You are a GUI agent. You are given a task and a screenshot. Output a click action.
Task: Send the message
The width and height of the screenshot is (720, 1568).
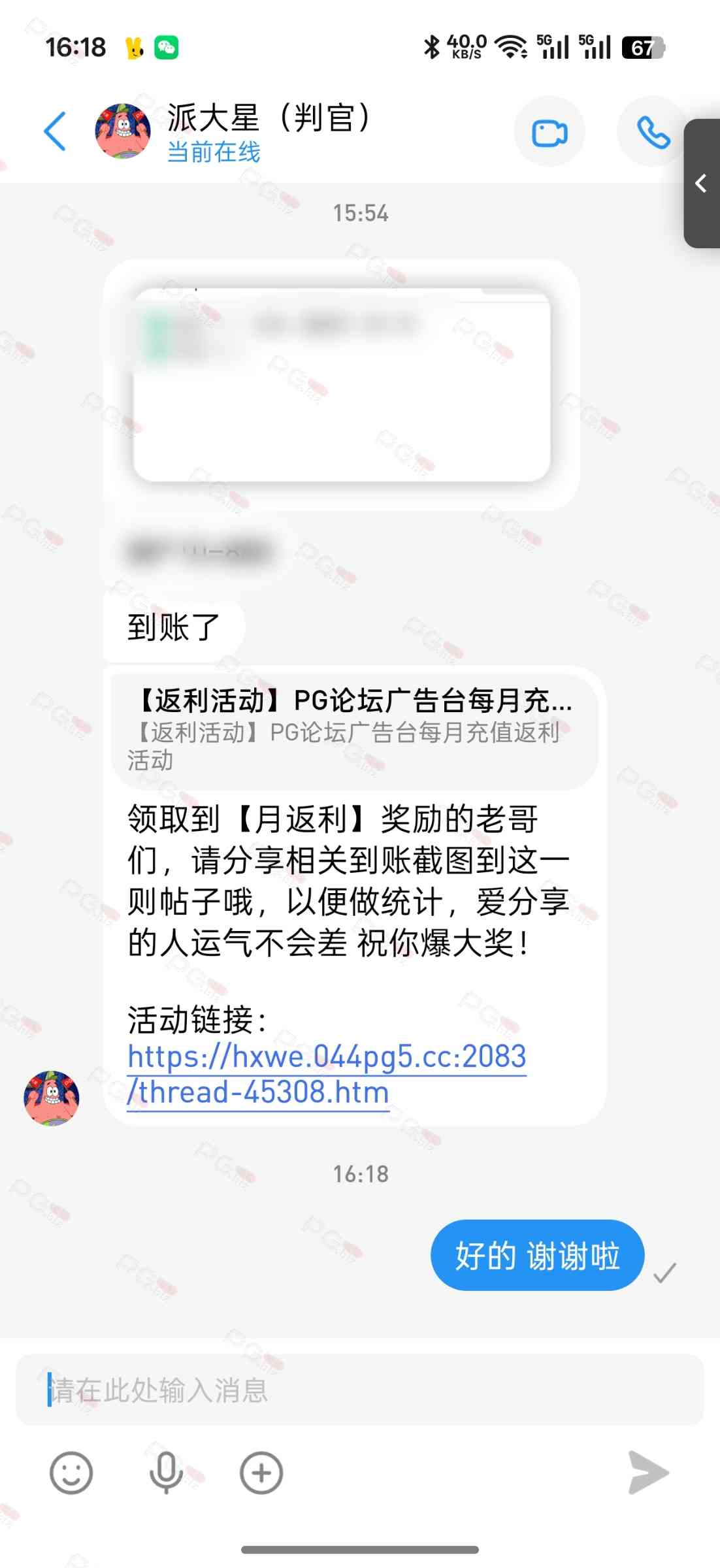pos(647,1473)
